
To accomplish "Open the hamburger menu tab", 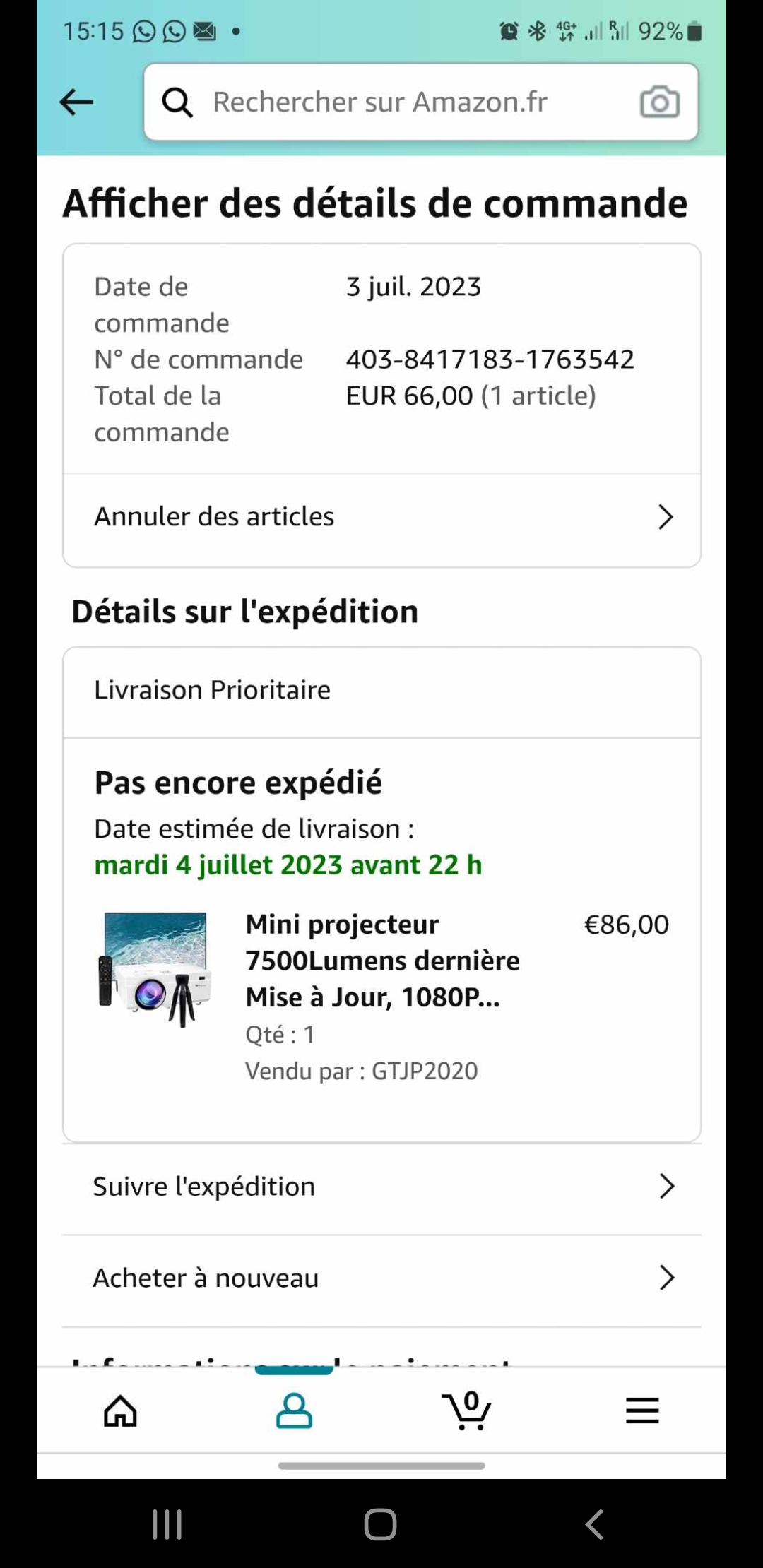I will pyautogui.click(x=641, y=1411).
